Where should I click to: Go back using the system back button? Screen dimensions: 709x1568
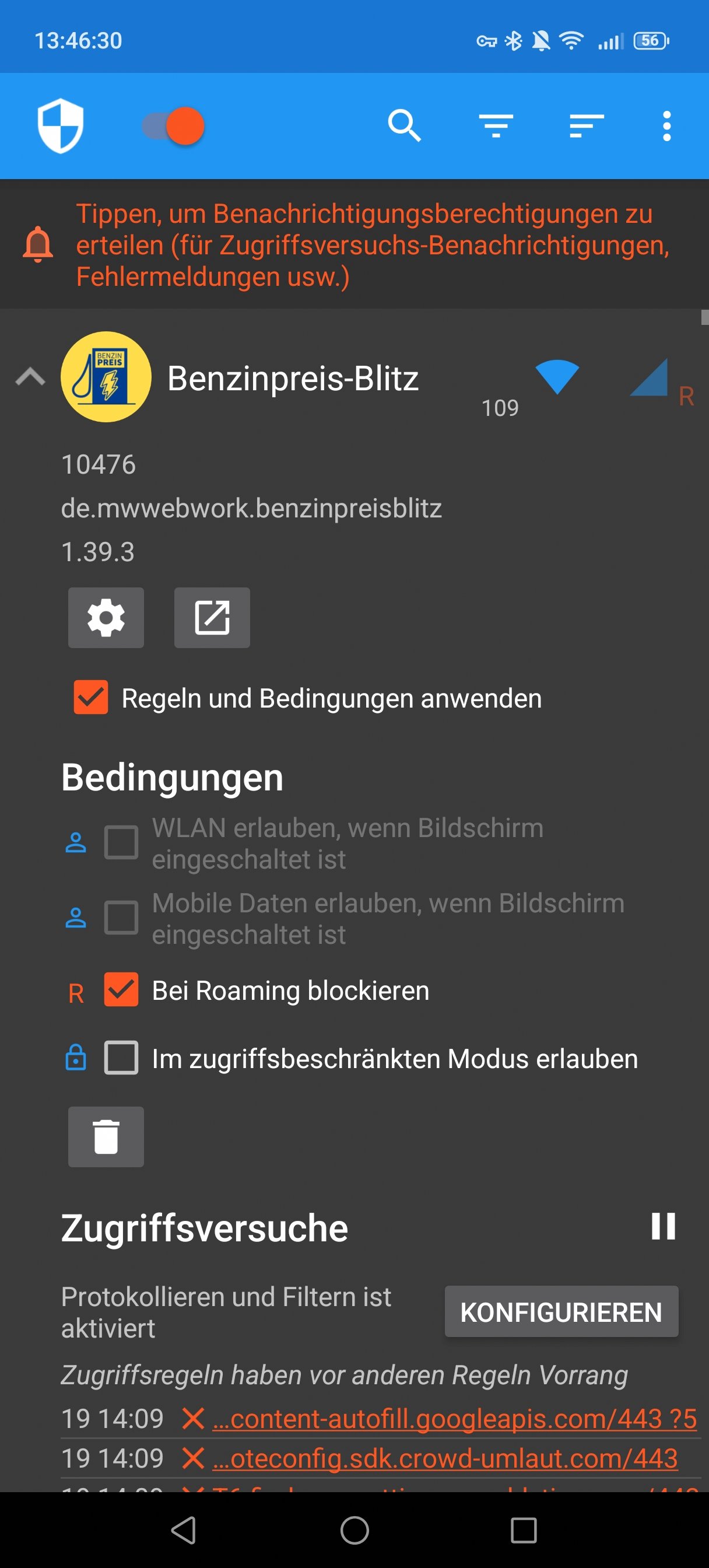(x=184, y=1530)
